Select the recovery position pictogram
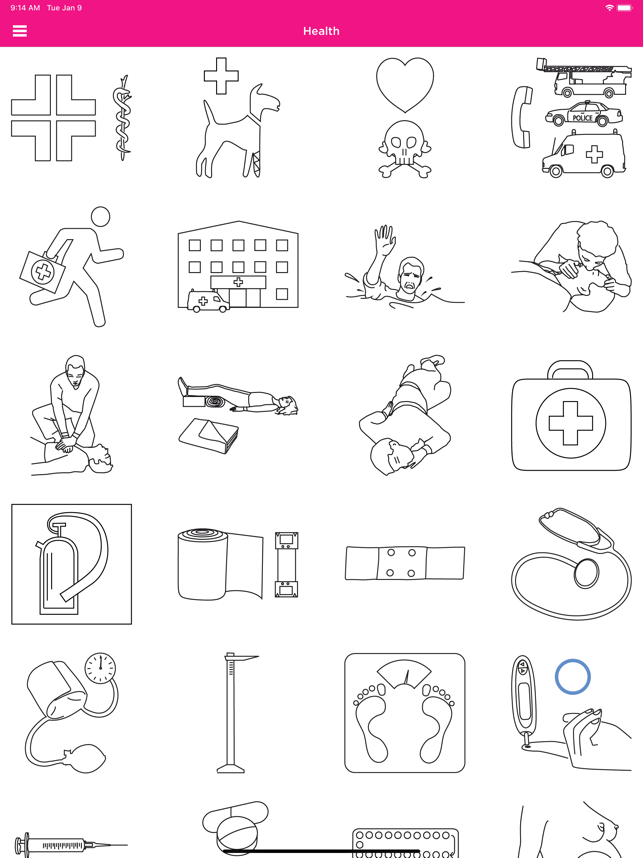Screen dimensions: 643x858 click(405, 415)
